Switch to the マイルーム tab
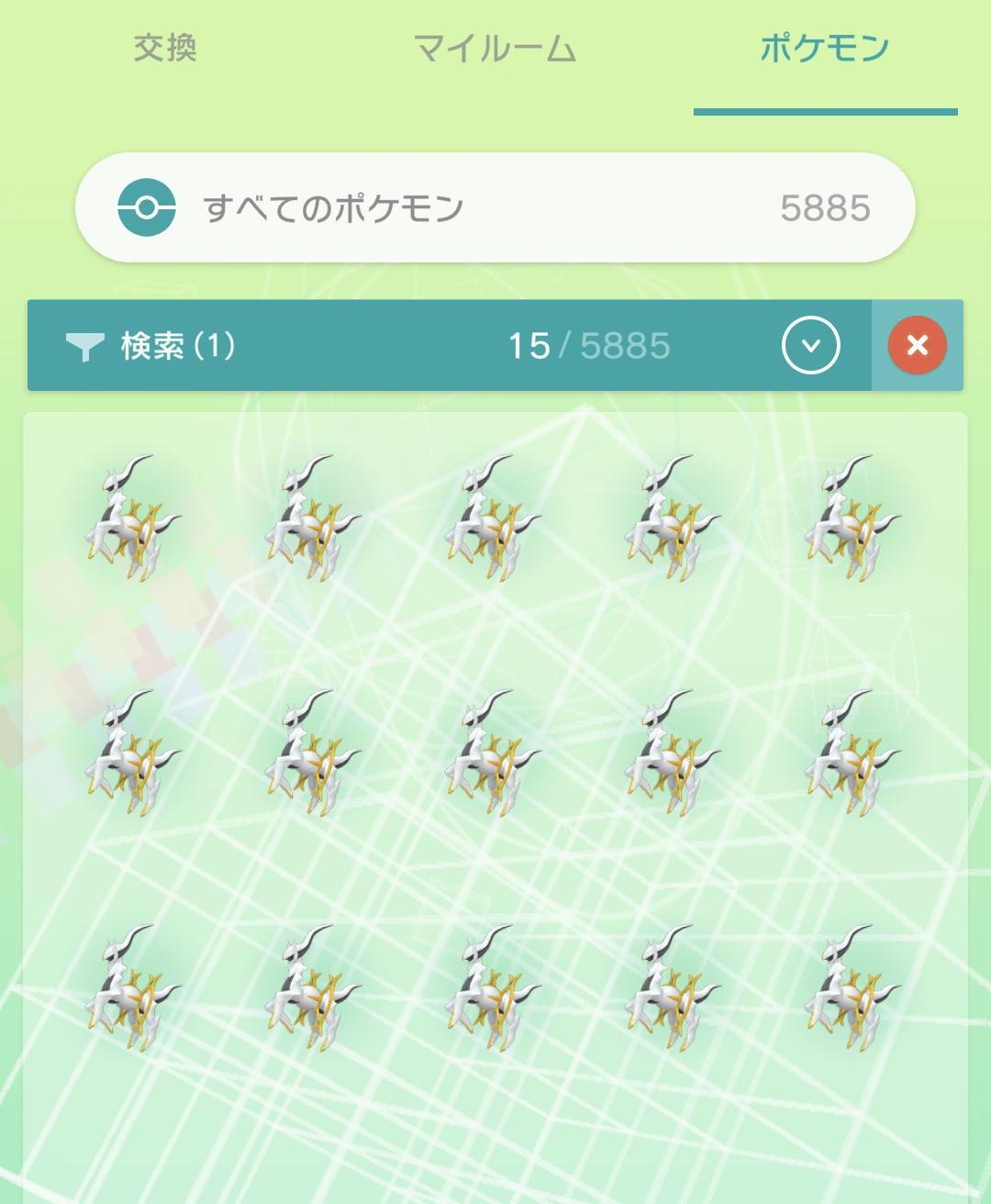The image size is (991, 1204). click(495, 49)
